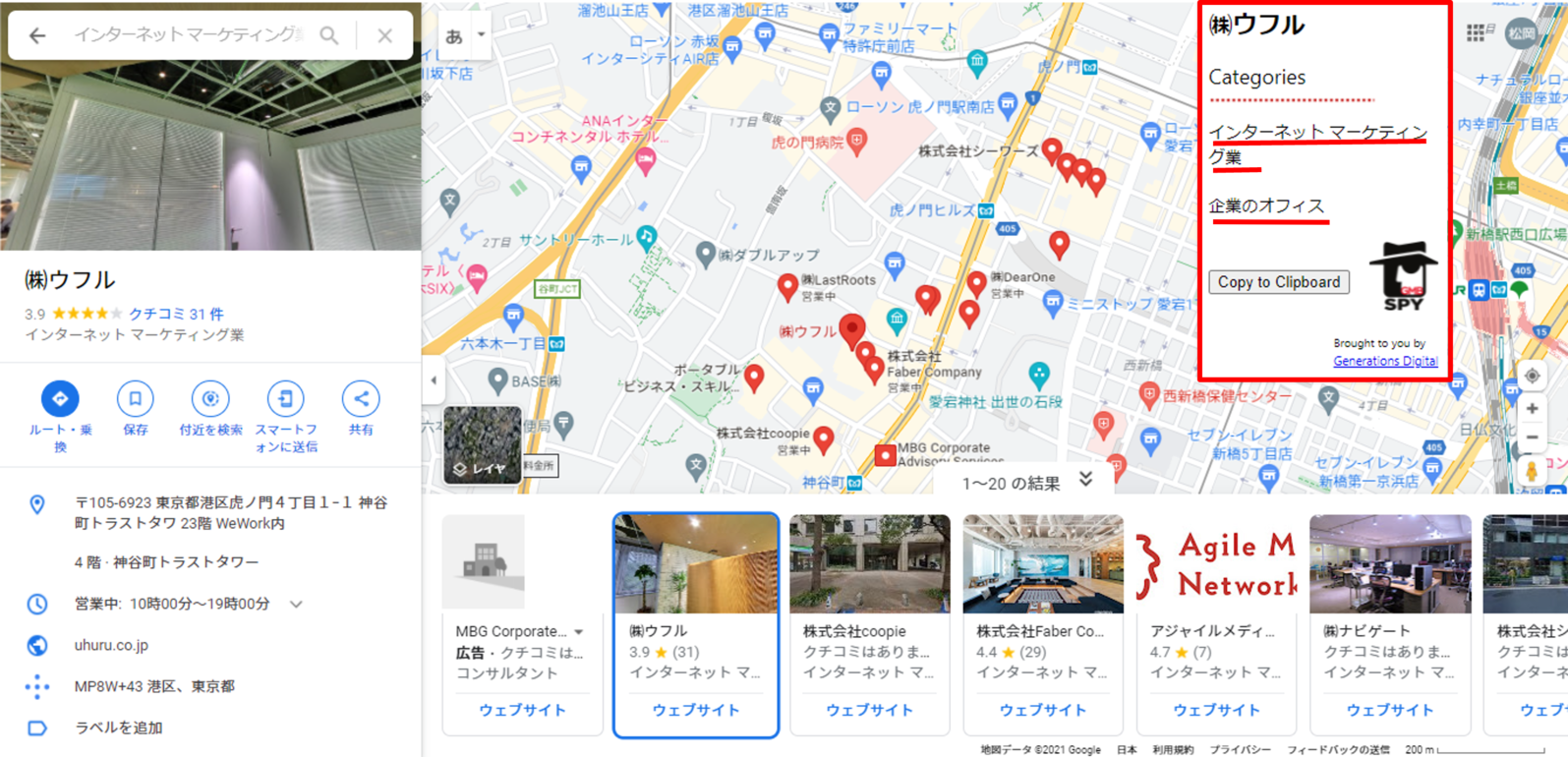Save the place with 保存
Image resolution: width=1568 pixels, height=757 pixels.
click(x=136, y=399)
